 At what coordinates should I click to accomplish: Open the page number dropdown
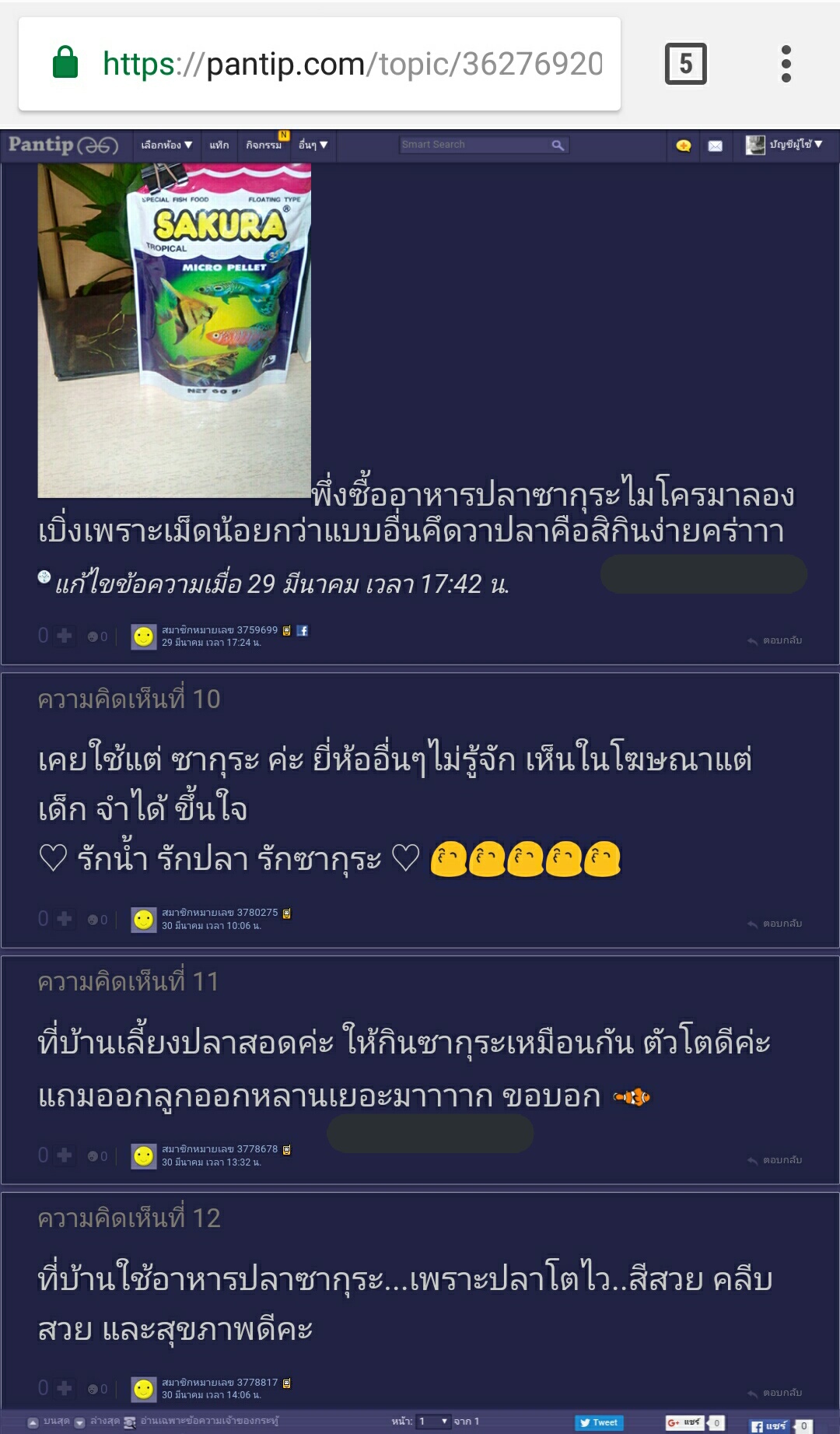pos(434,1422)
